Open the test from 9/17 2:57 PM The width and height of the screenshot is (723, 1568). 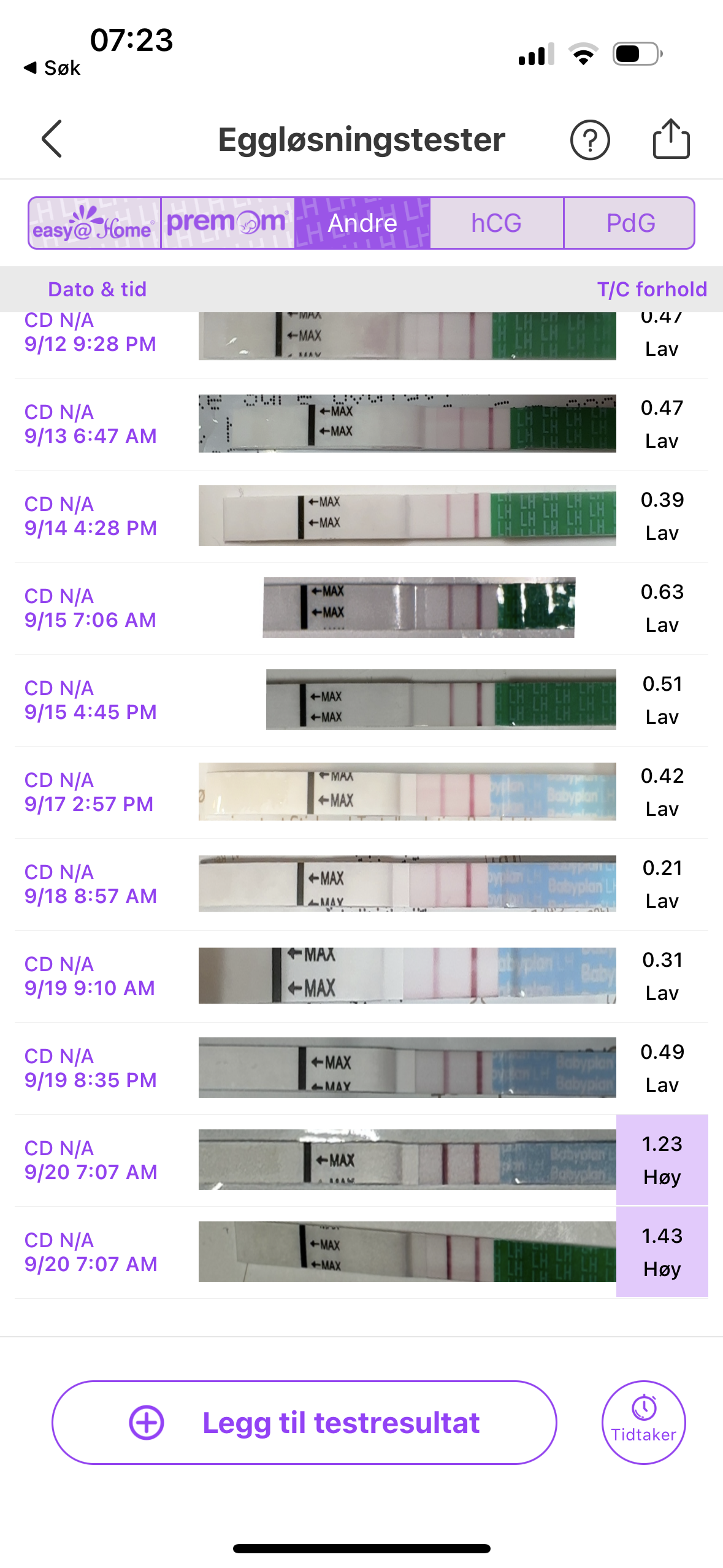[361, 792]
